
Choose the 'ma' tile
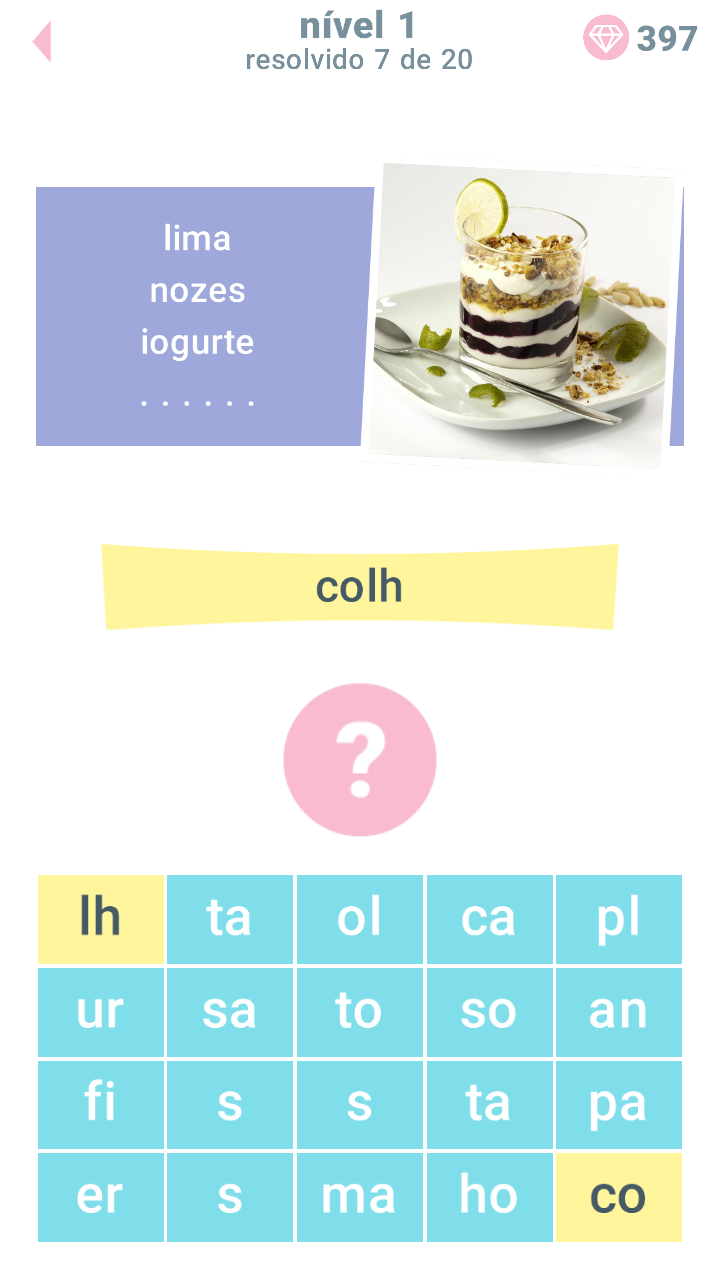point(359,1197)
